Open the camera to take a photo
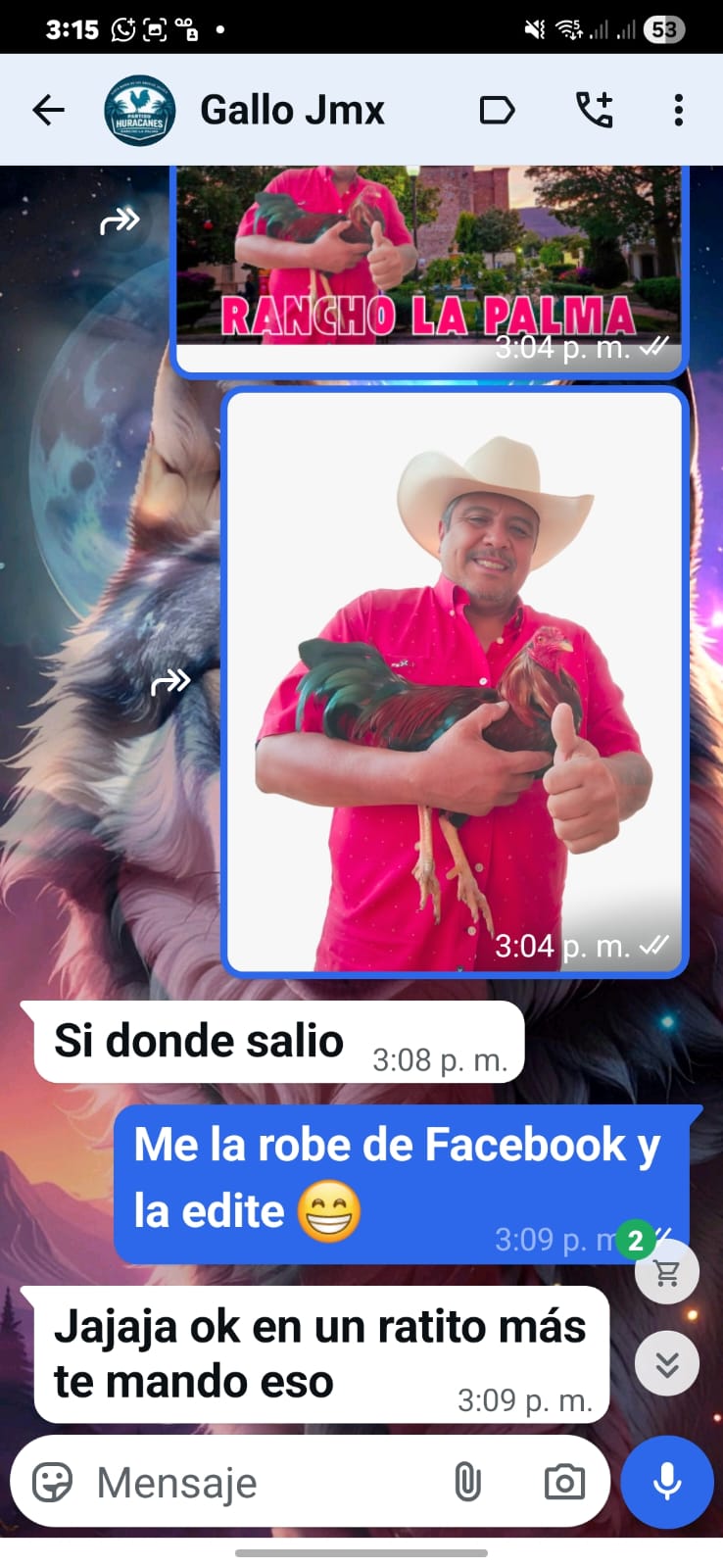The width and height of the screenshot is (723, 1568). pyautogui.click(x=564, y=1482)
